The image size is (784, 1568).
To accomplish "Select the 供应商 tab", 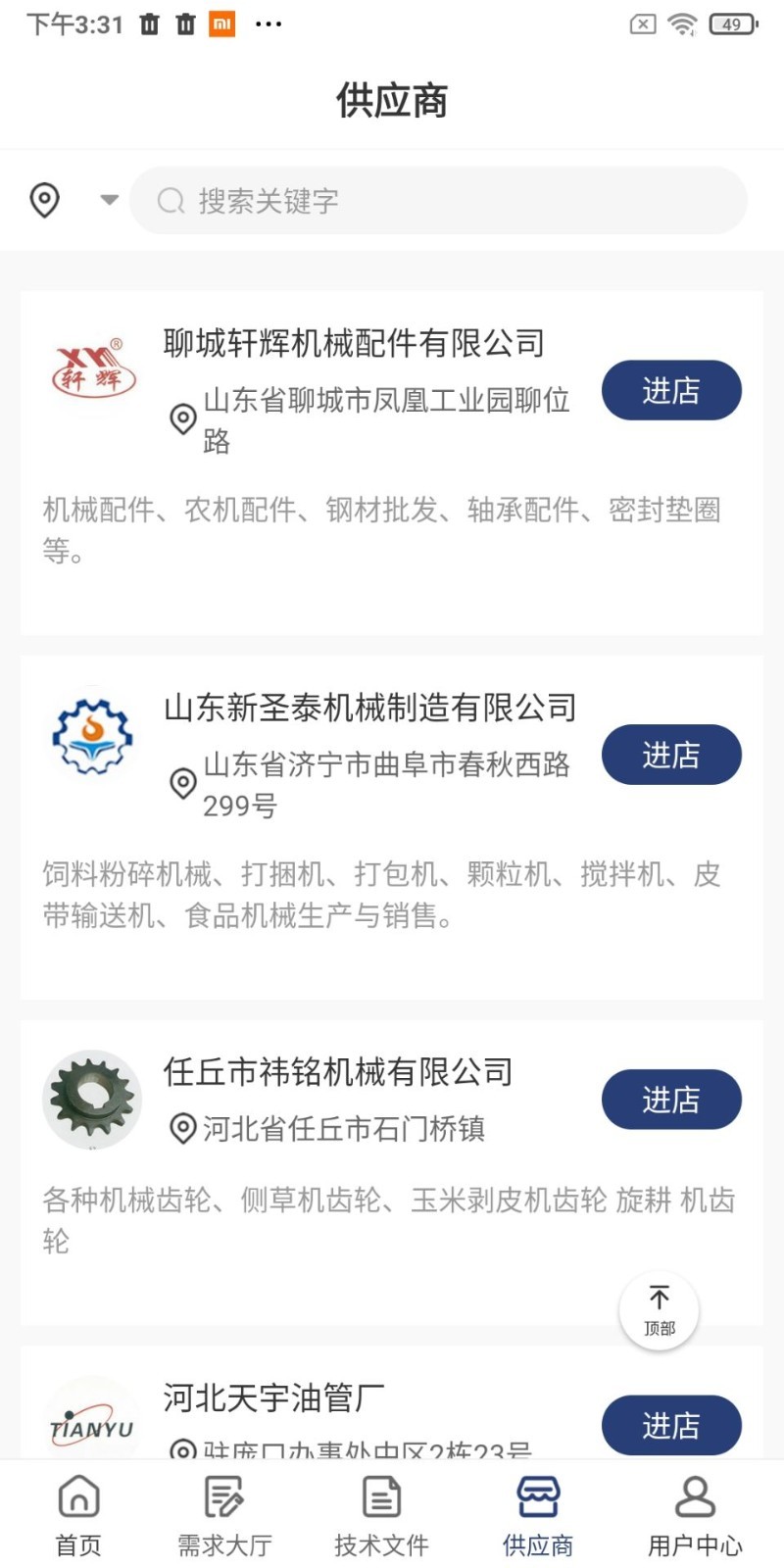I will [x=538, y=1515].
